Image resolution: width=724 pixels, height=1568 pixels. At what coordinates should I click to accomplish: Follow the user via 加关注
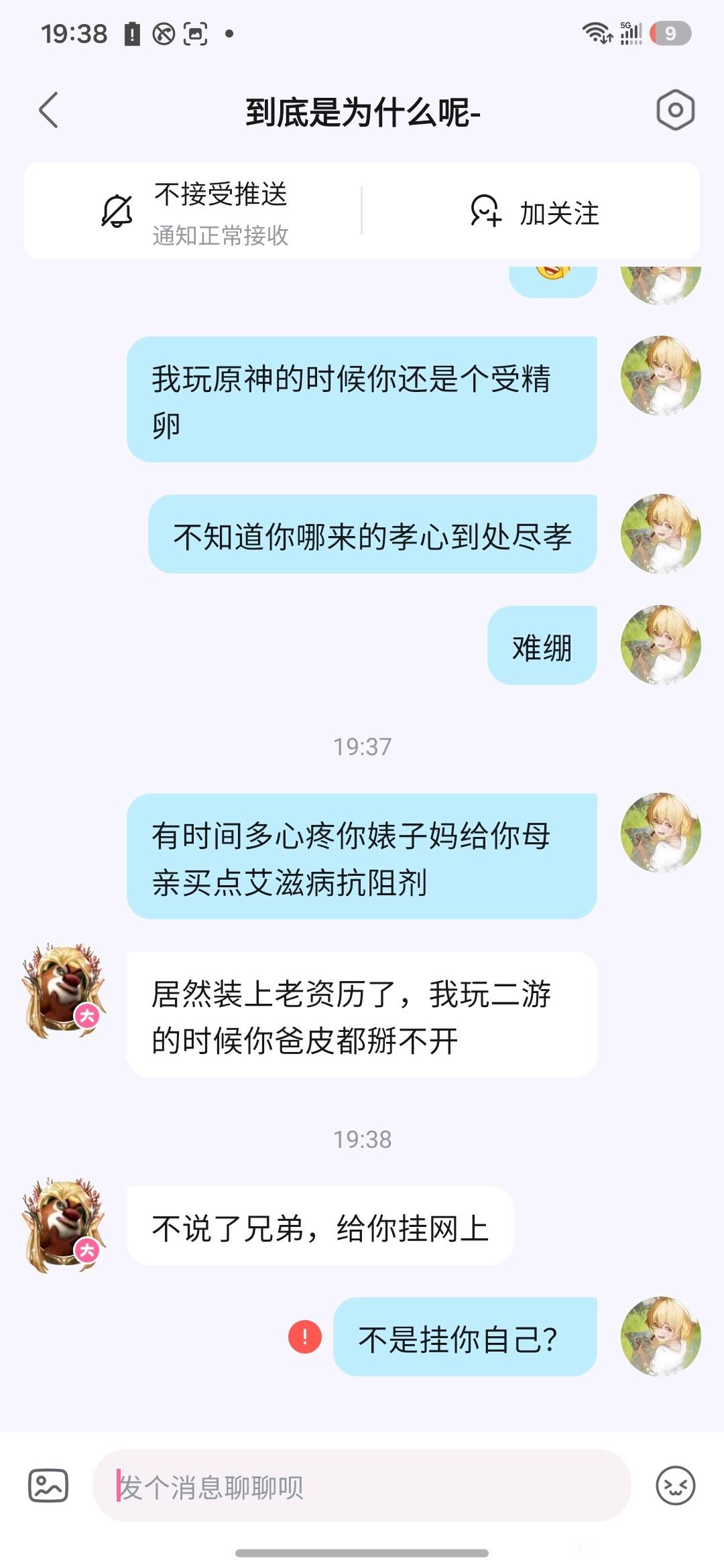pyautogui.click(x=534, y=212)
